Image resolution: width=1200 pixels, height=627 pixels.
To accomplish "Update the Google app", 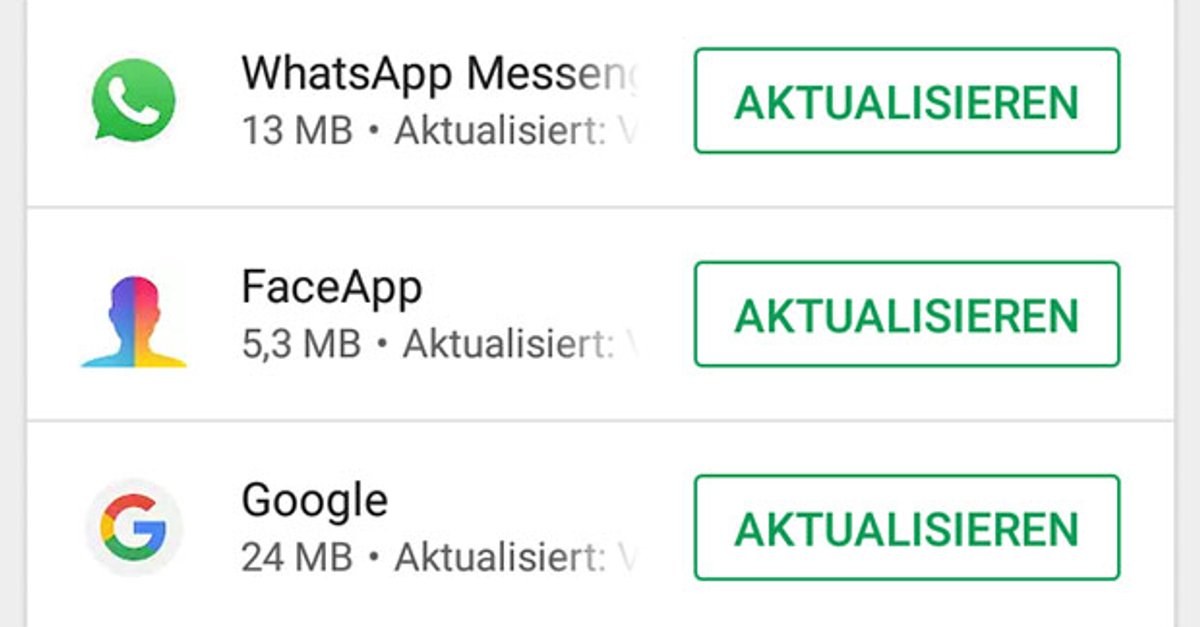I will click(x=906, y=528).
